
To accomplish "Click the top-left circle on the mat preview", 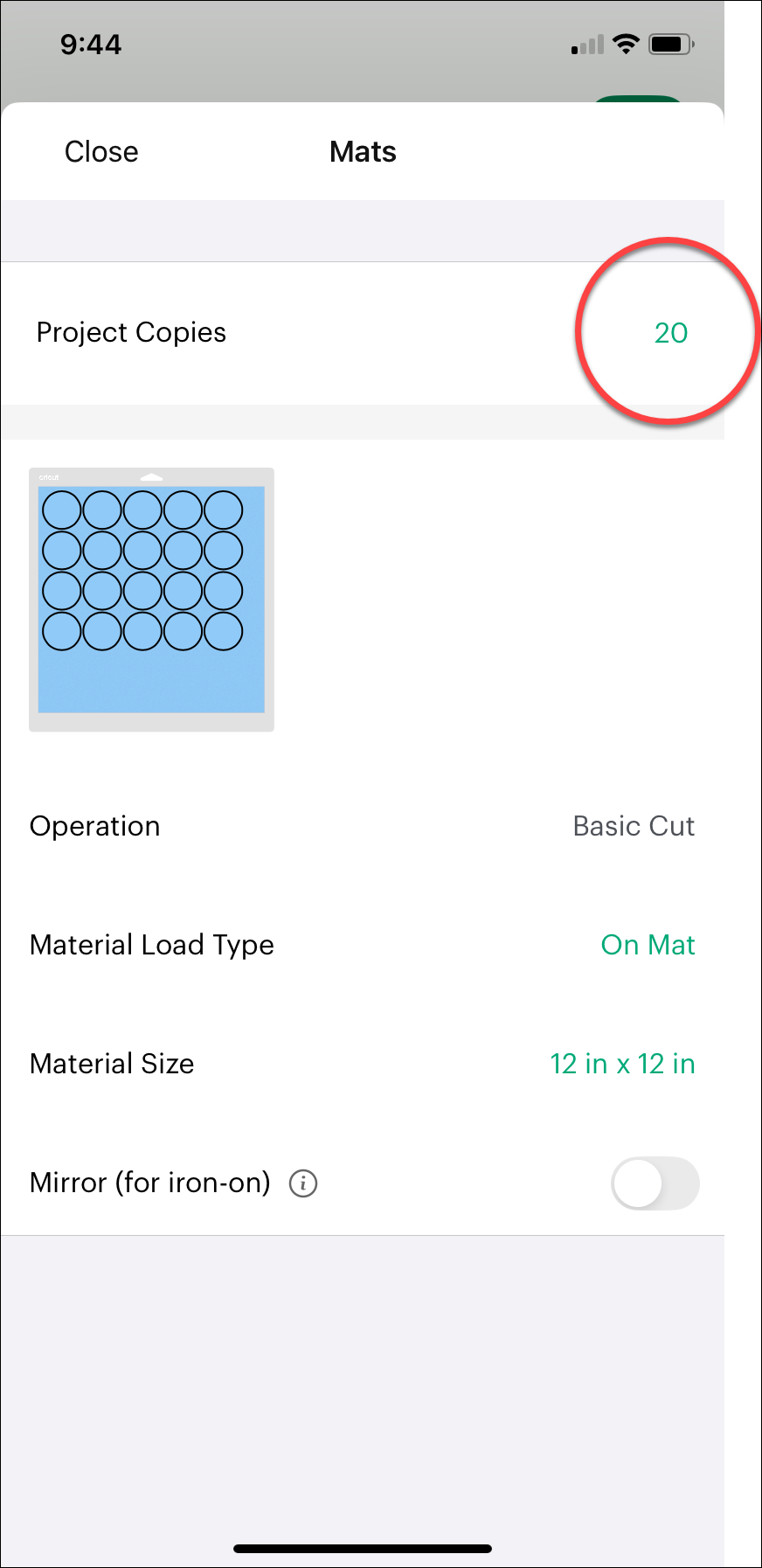I will point(62,508).
